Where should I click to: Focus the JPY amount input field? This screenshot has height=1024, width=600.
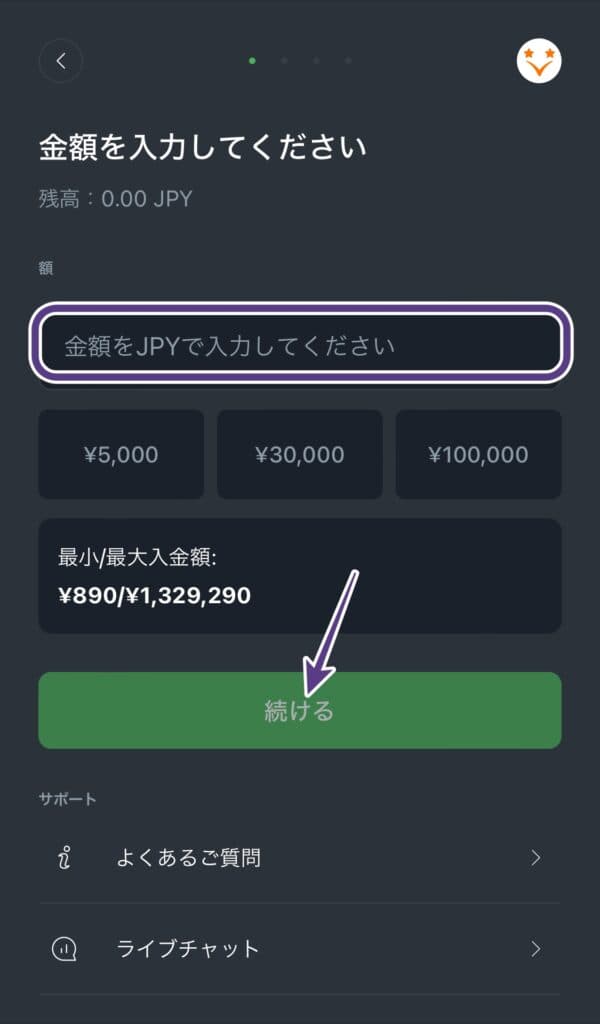[x=300, y=346]
